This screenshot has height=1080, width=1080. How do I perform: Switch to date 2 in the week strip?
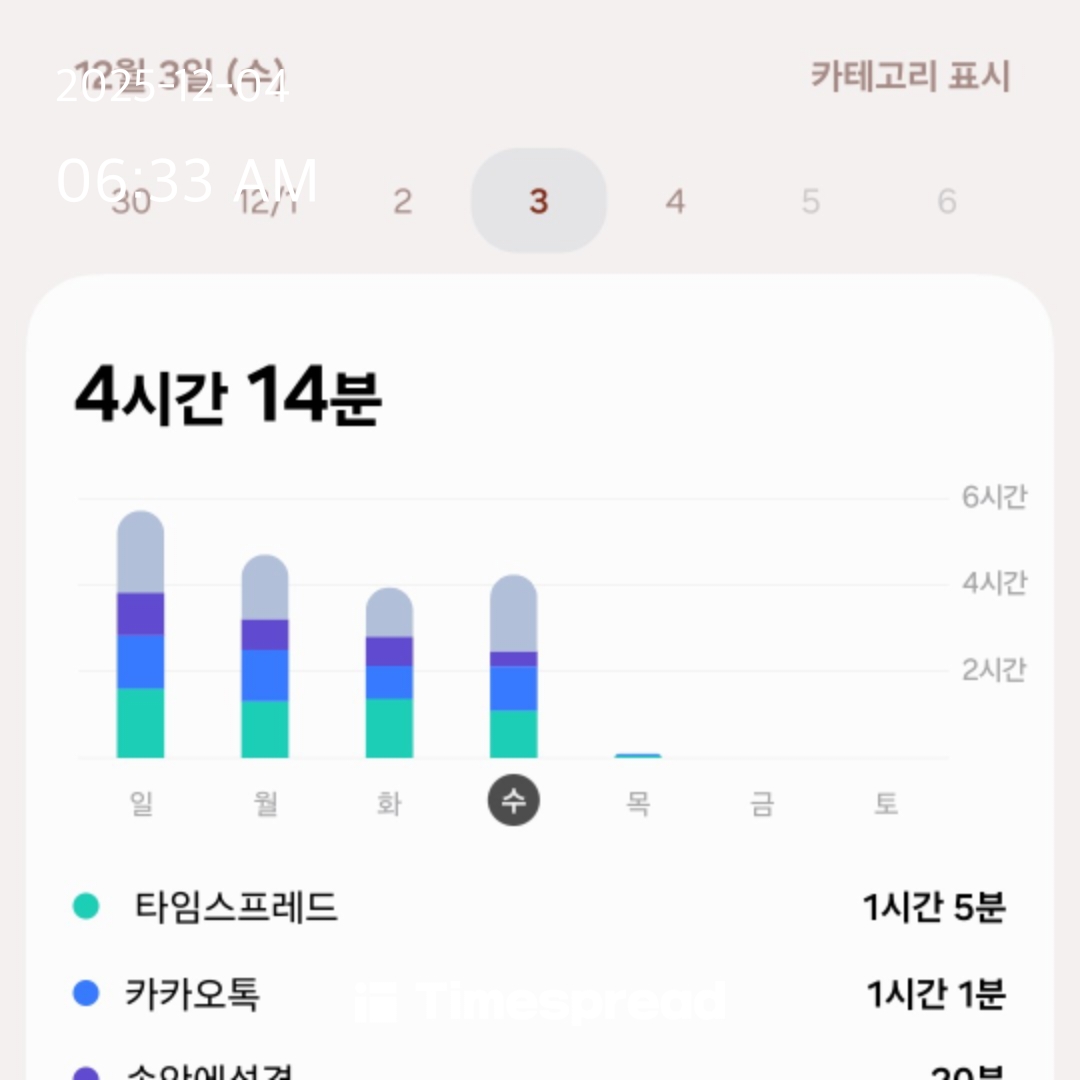coord(402,201)
